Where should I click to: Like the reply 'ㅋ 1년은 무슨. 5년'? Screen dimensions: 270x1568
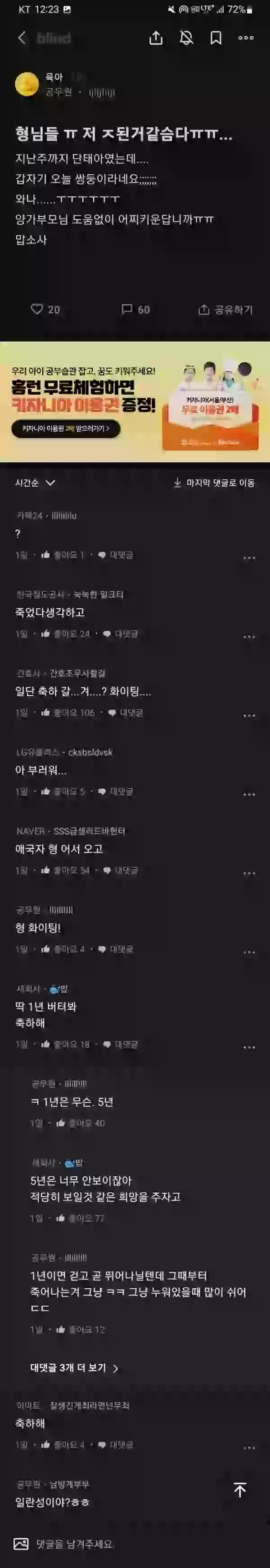[x=80, y=1123]
